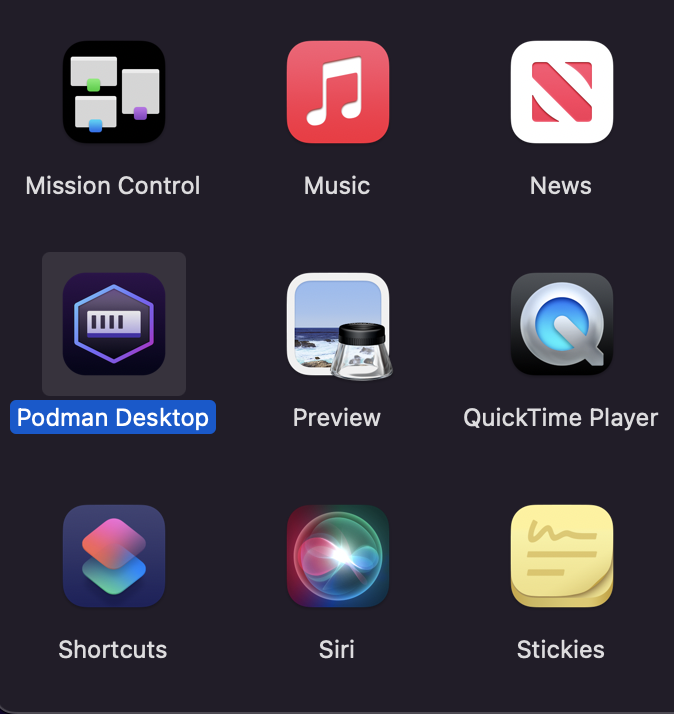
Task: Open the Shortcuts app
Action: (x=113, y=556)
